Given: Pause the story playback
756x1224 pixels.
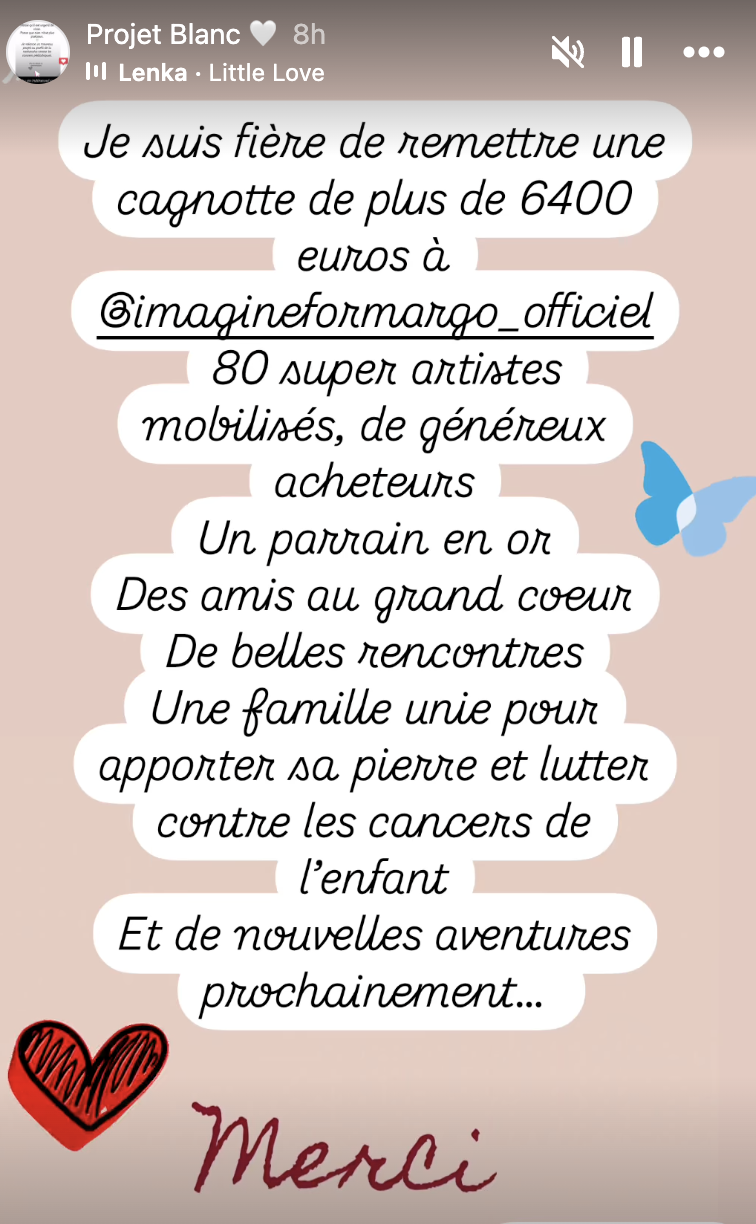Looking at the screenshot, I should [631, 52].
